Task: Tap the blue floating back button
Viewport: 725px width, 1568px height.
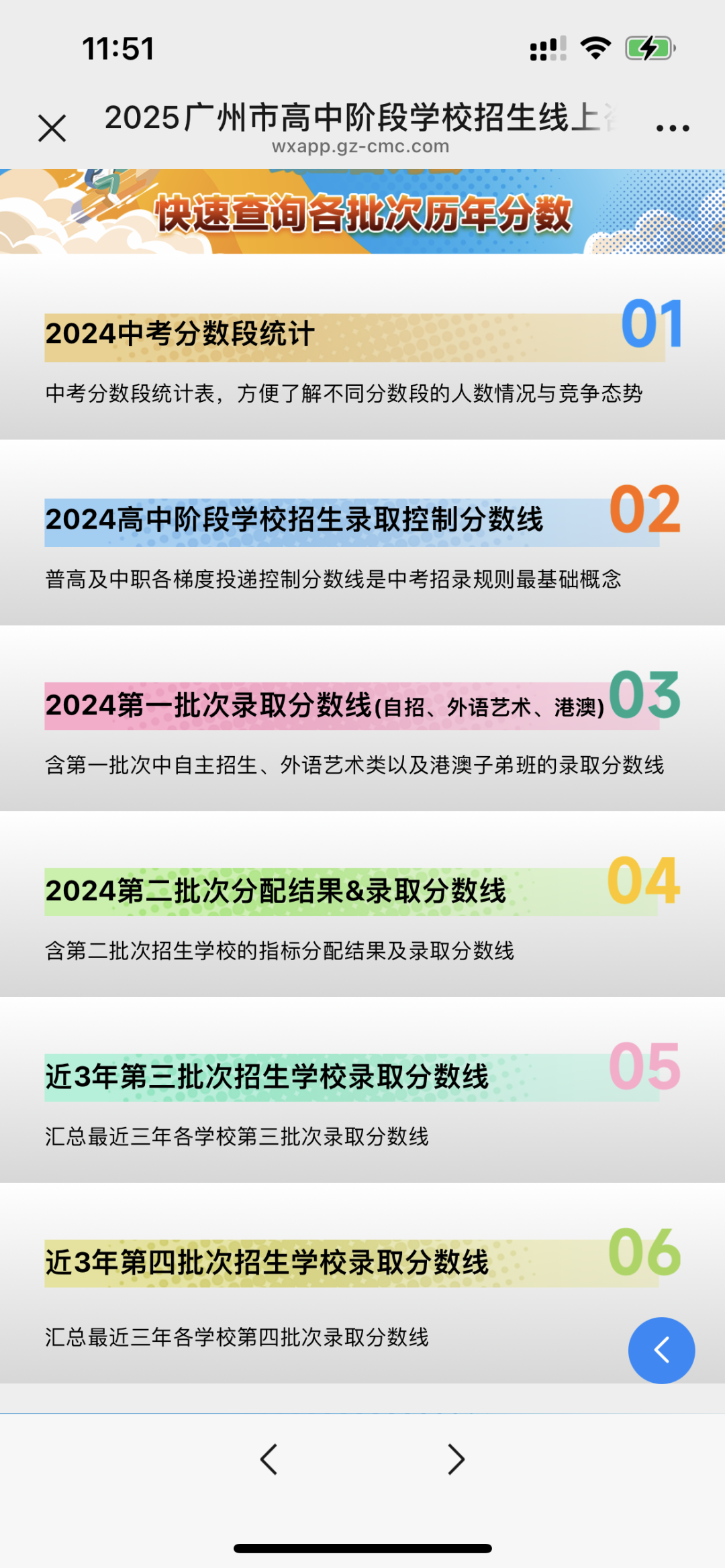Action: tap(661, 1350)
